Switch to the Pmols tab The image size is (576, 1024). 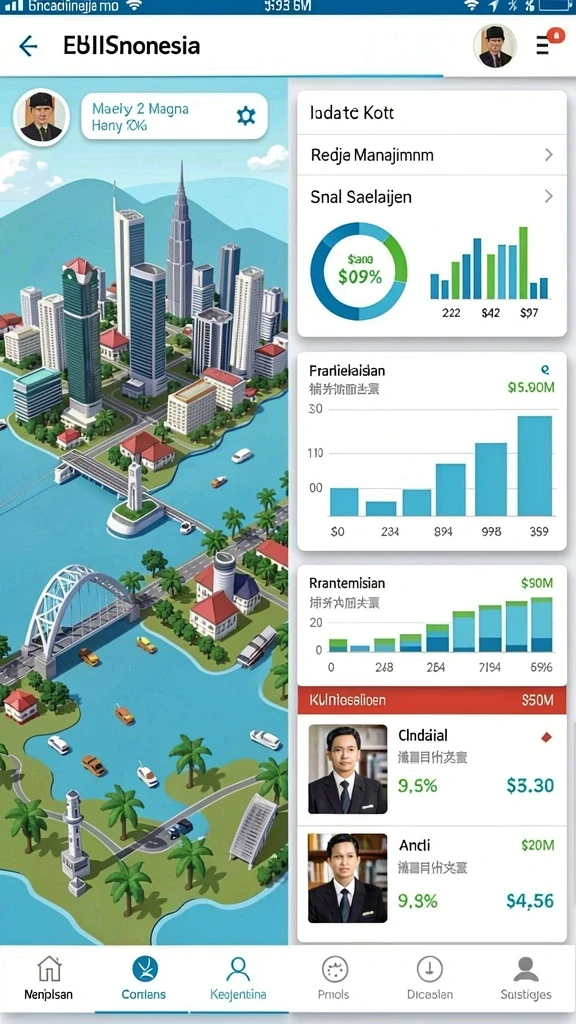point(334,978)
